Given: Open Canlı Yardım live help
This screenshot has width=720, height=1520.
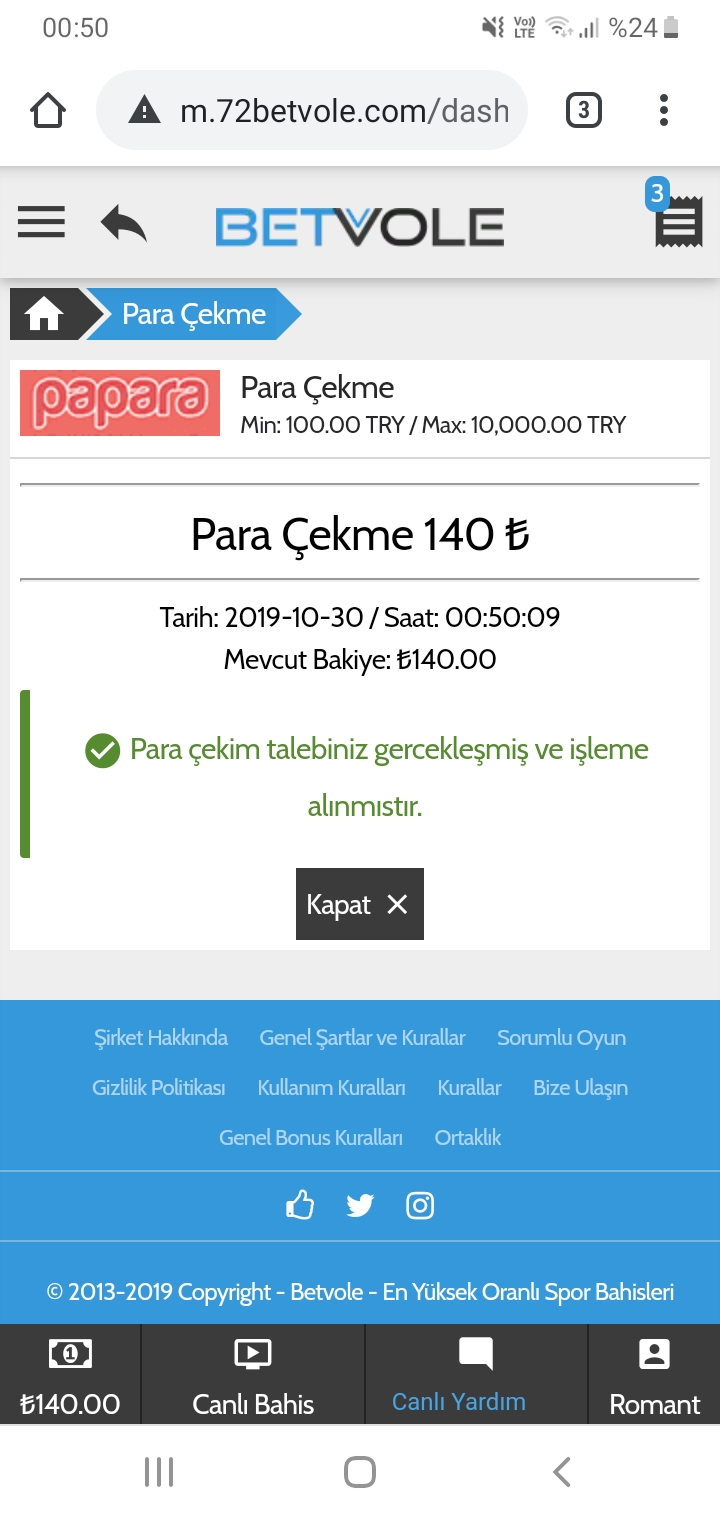Looking at the screenshot, I should tap(476, 1375).
